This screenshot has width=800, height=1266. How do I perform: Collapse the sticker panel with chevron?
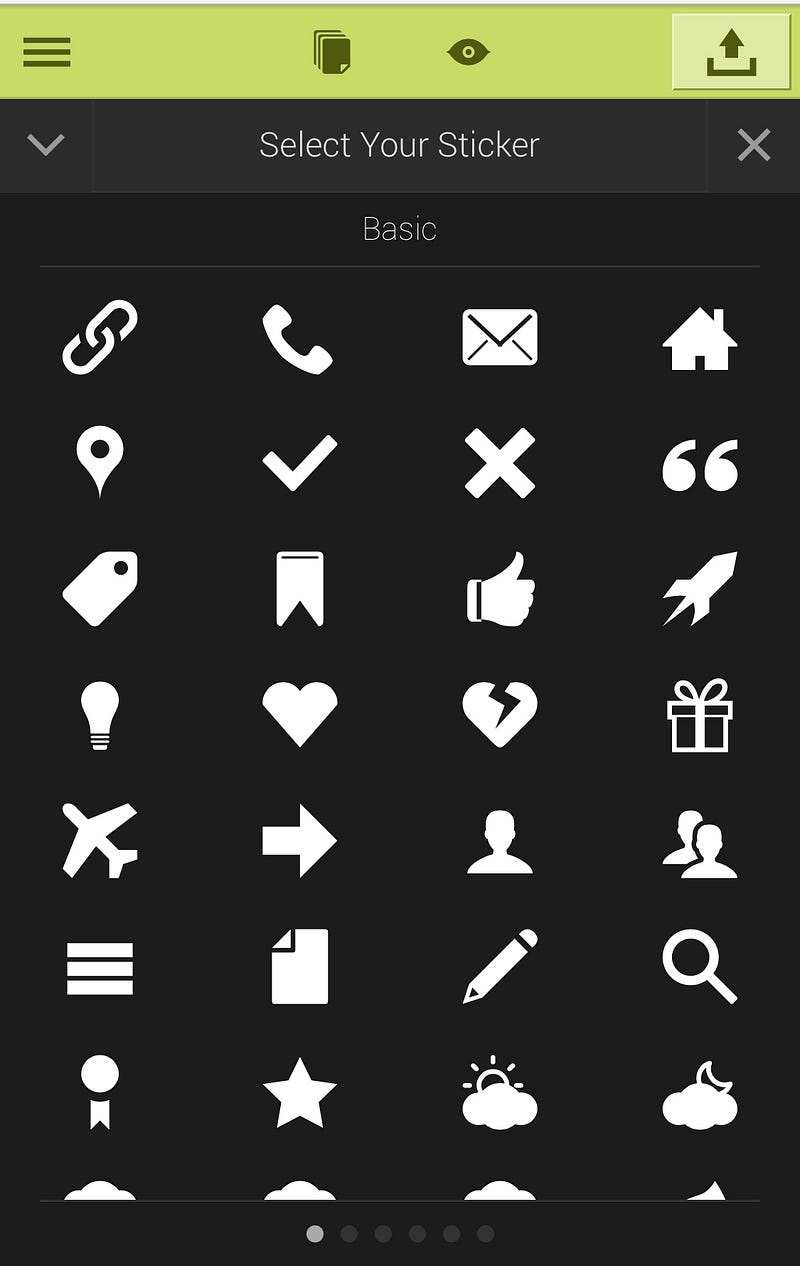(x=46, y=145)
